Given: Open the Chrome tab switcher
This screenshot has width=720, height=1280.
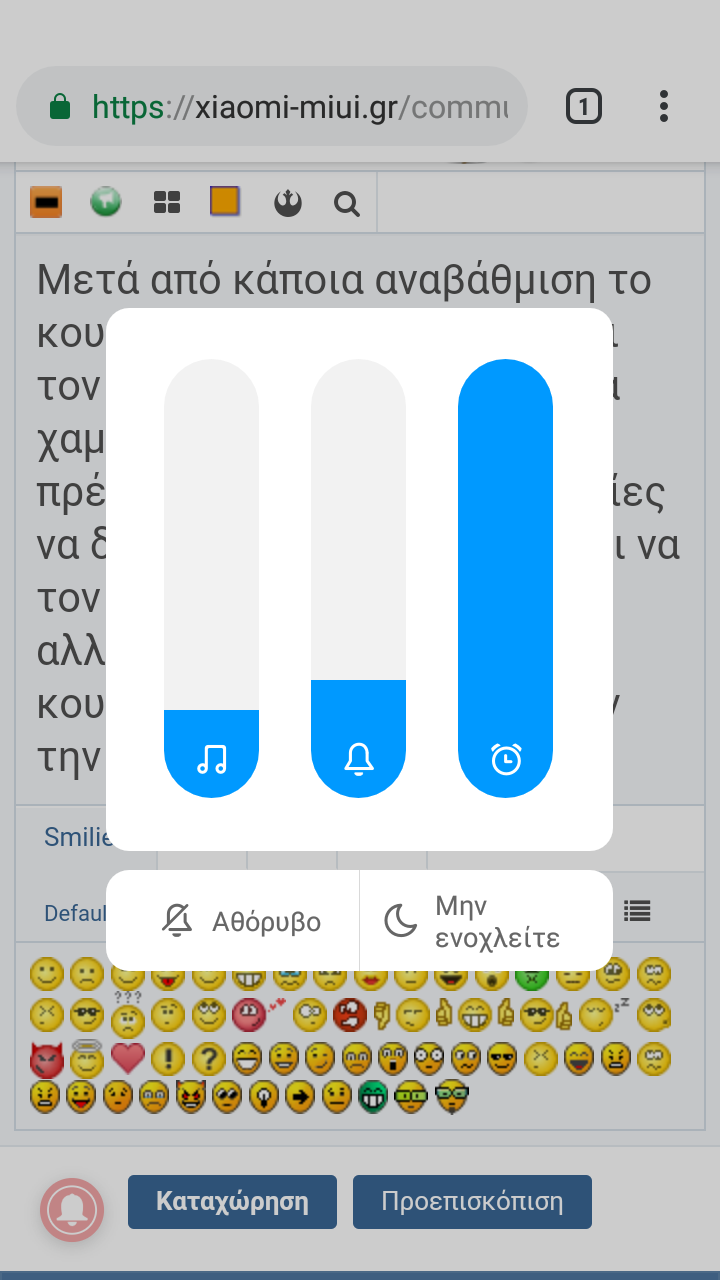Looking at the screenshot, I should (x=583, y=106).
